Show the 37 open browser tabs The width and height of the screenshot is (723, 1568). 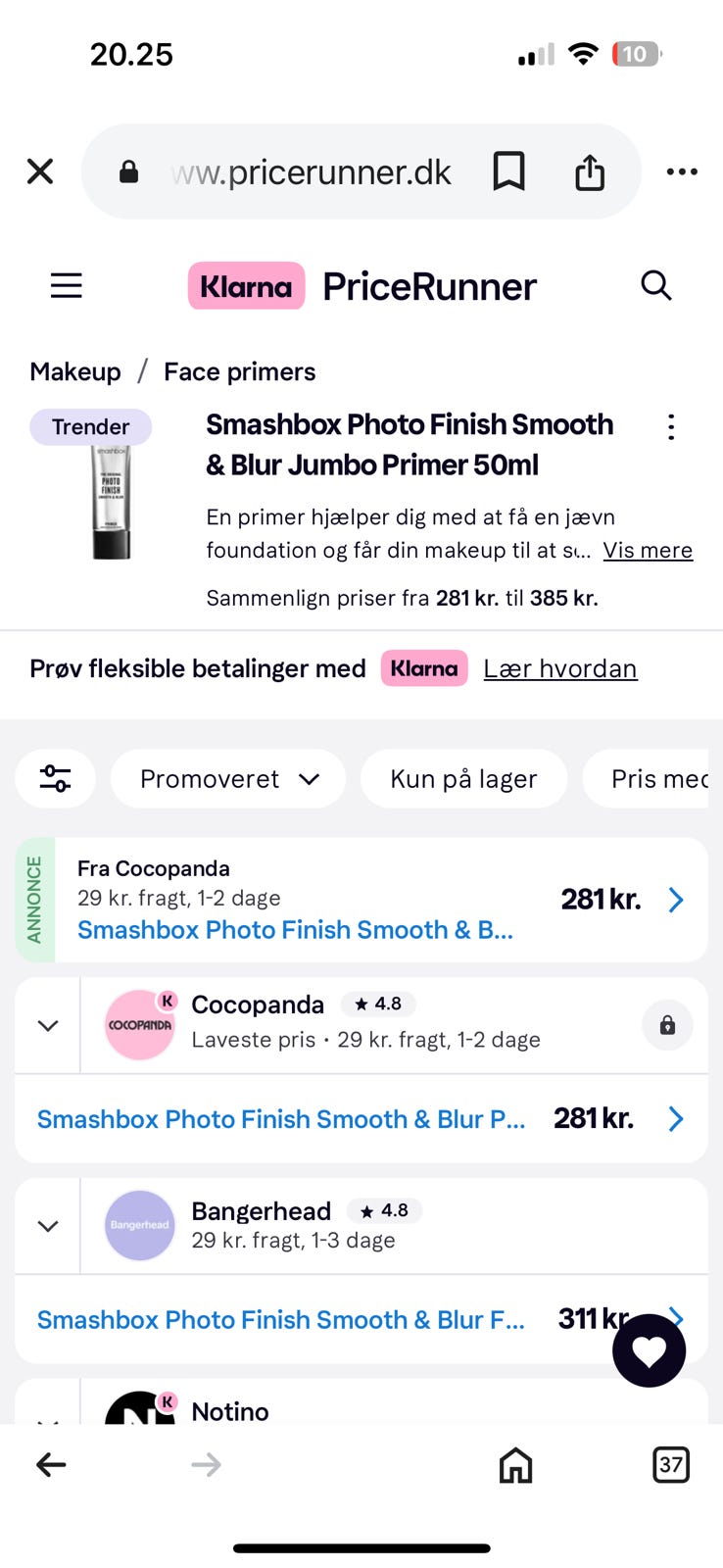pos(671,1465)
